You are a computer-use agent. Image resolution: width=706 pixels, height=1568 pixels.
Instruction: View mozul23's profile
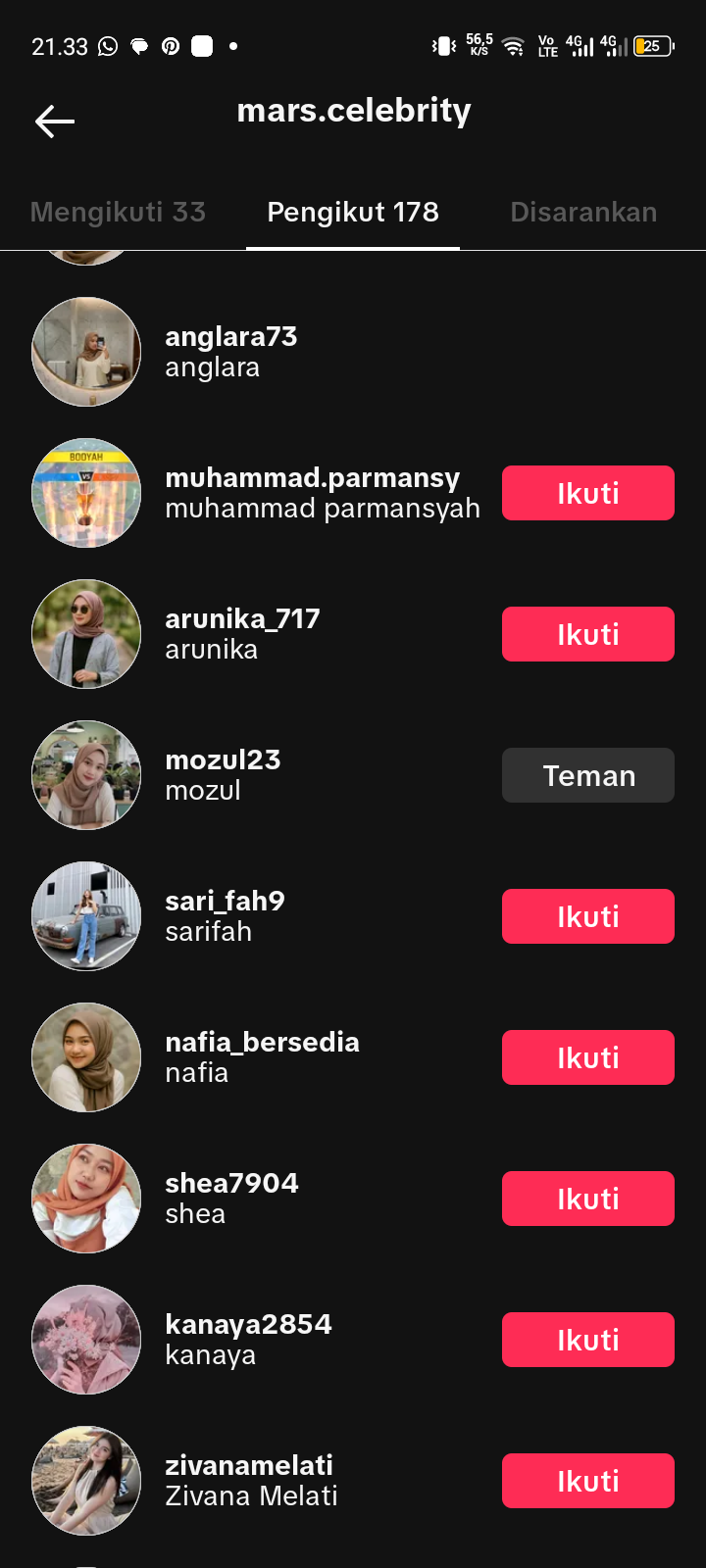(x=223, y=775)
